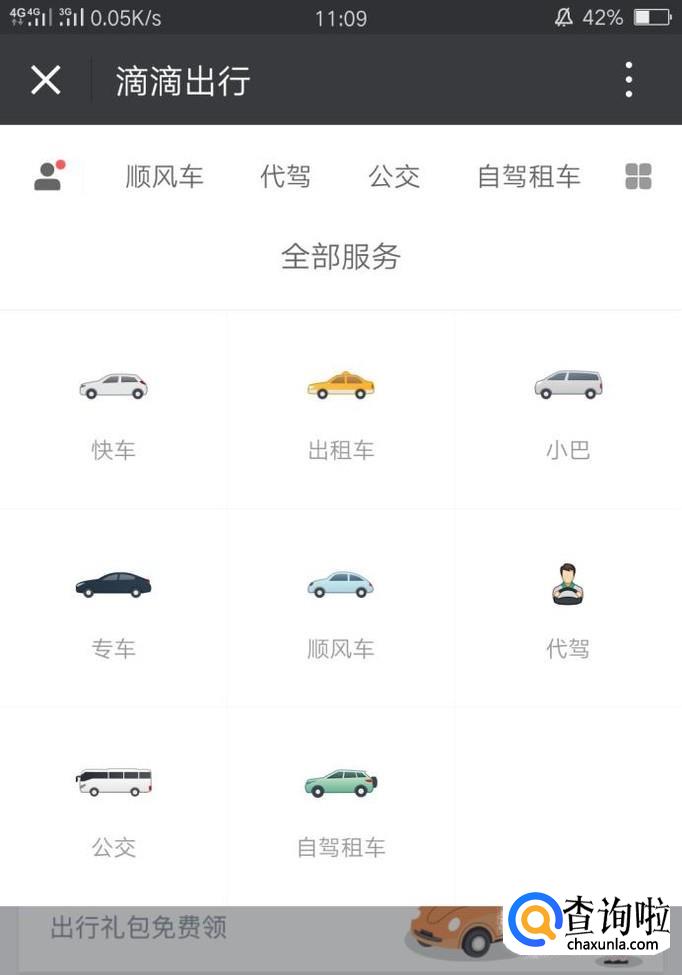Open the three-dot overflow menu

click(629, 80)
